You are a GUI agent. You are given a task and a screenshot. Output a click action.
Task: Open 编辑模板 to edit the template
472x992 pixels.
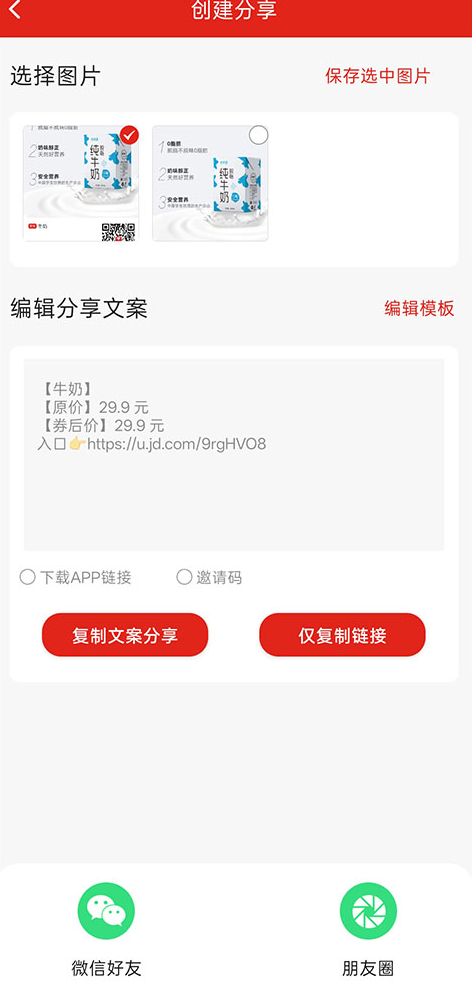[419, 308]
